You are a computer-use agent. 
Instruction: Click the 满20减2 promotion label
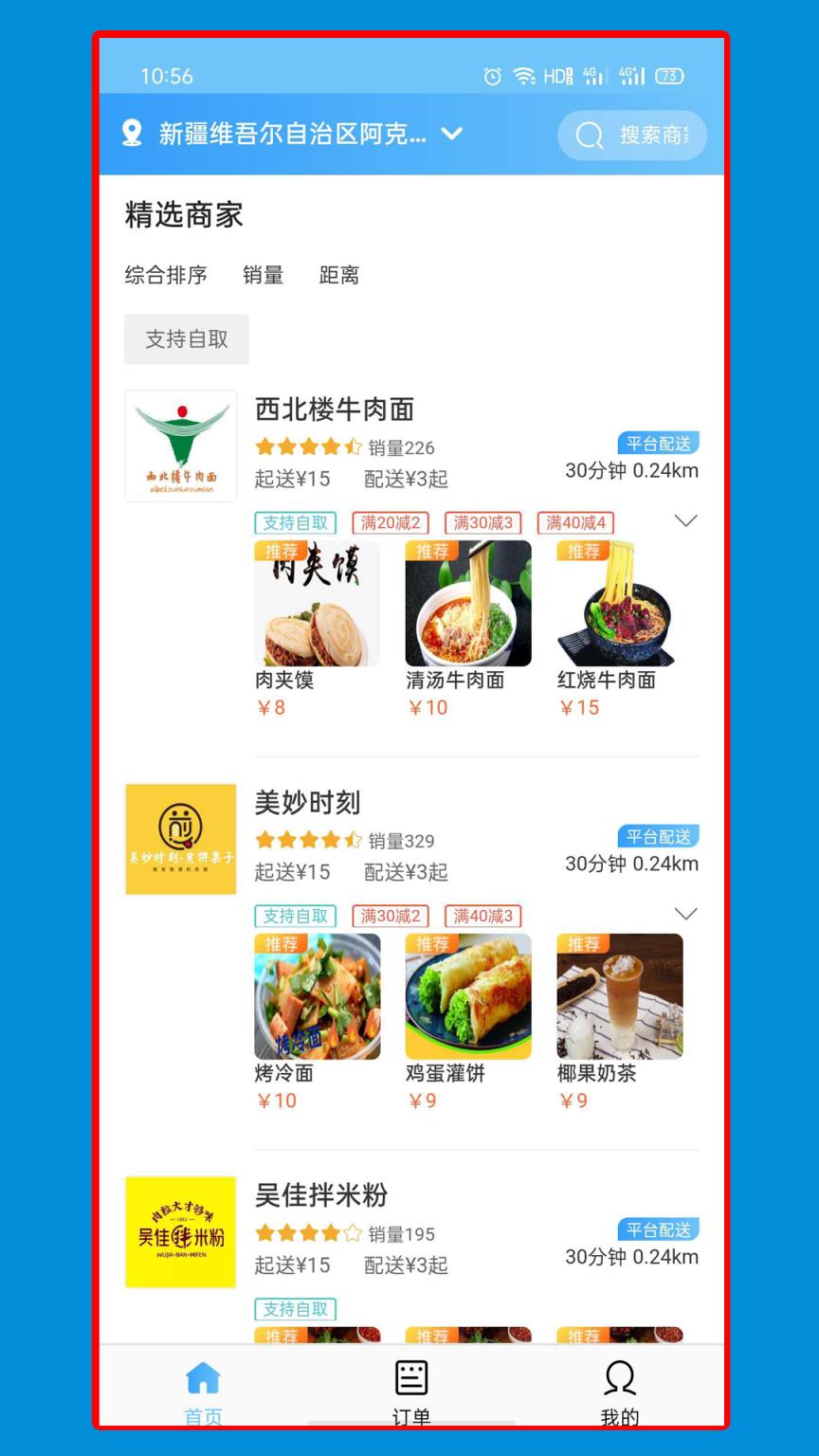390,522
